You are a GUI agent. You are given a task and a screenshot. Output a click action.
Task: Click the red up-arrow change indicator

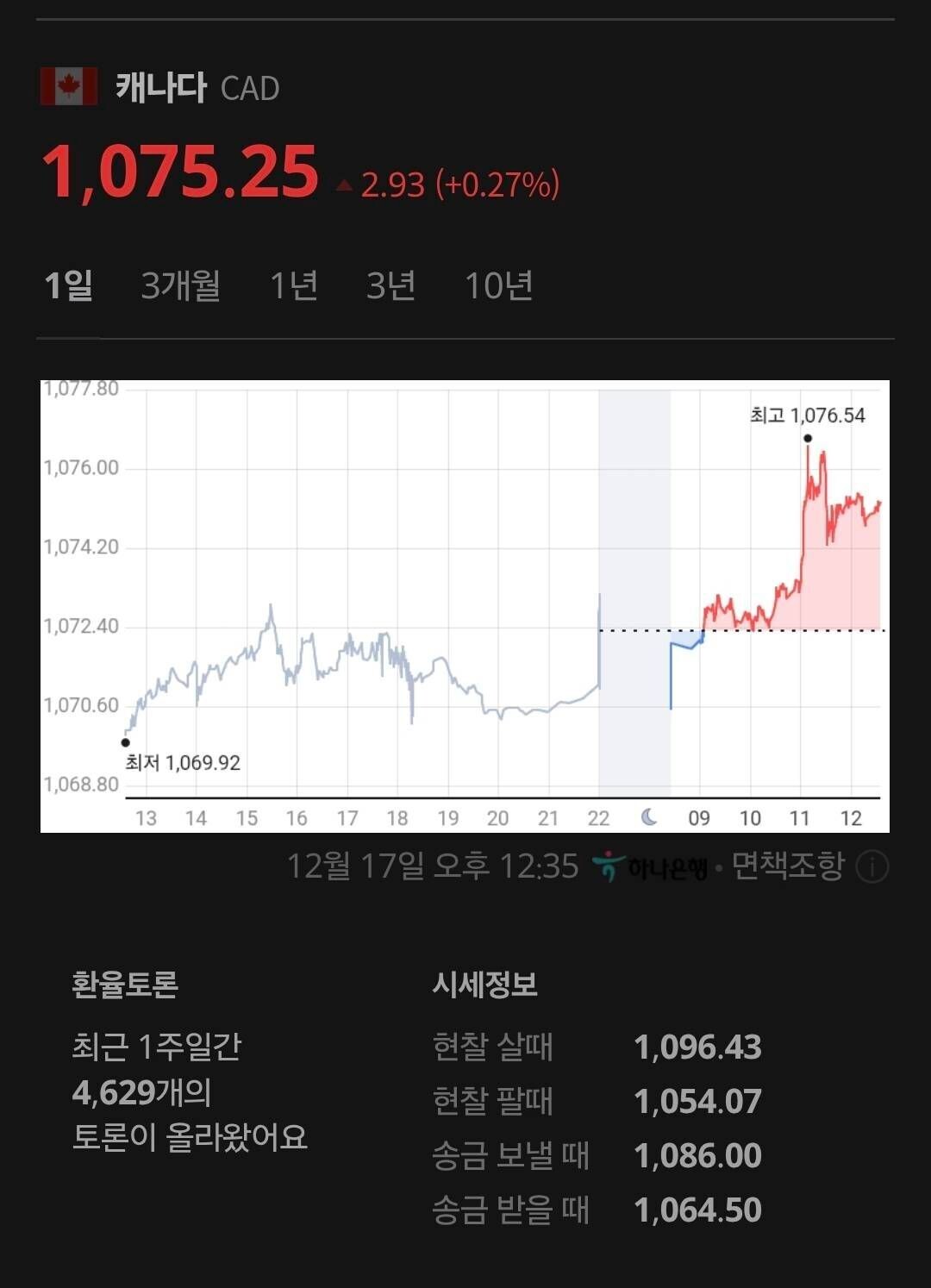tap(344, 183)
